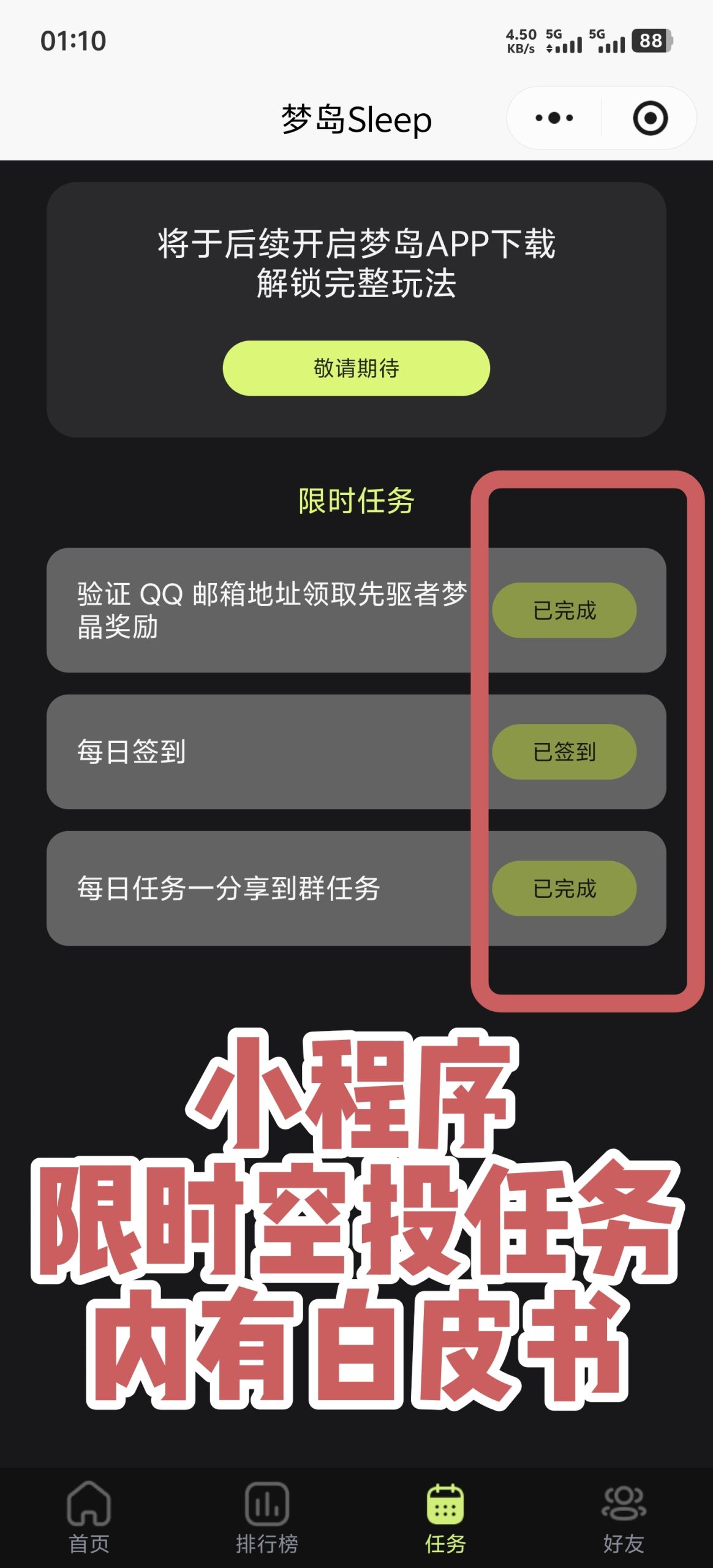Viewport: 713px width, 1568px height.
Task: Open the 验证 QQ 邮箱地址 task row
Action: (x=356, y=610)
